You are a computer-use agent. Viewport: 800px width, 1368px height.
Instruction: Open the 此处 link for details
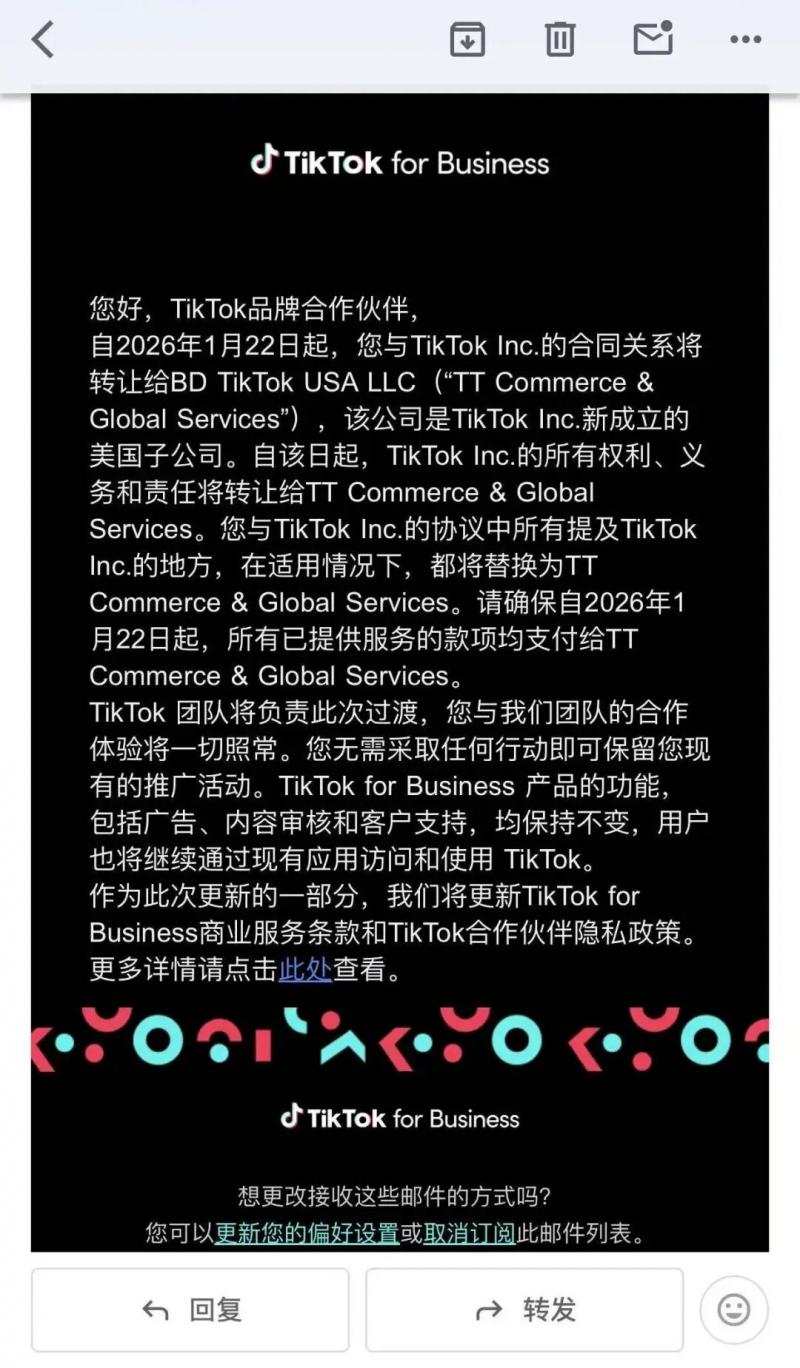pyautogui.click(x=305, y=969)
